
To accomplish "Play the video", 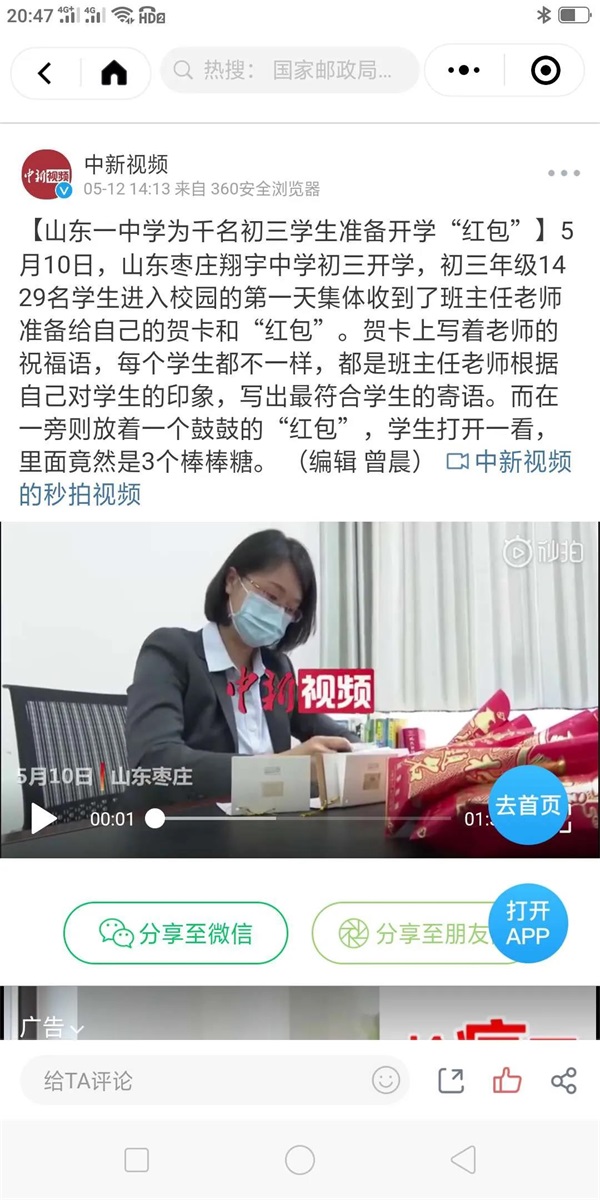I will pos(43,819).
